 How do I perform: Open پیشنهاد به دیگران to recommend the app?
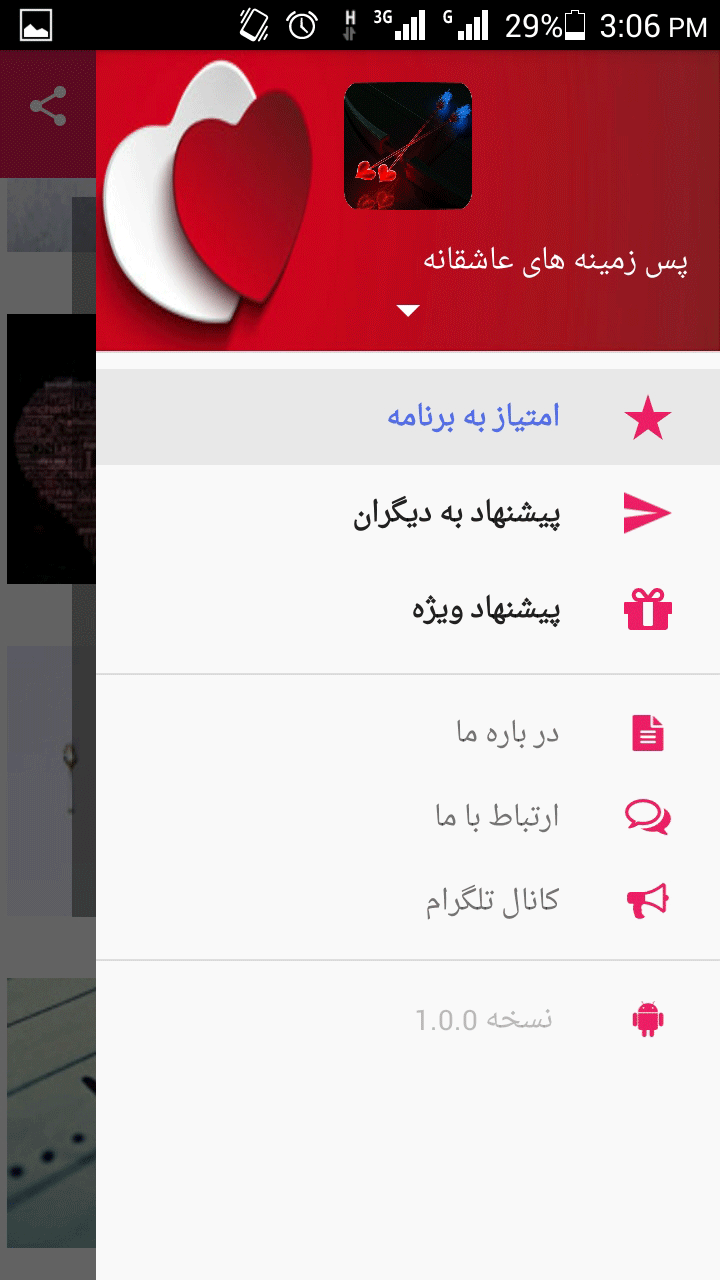408,513
